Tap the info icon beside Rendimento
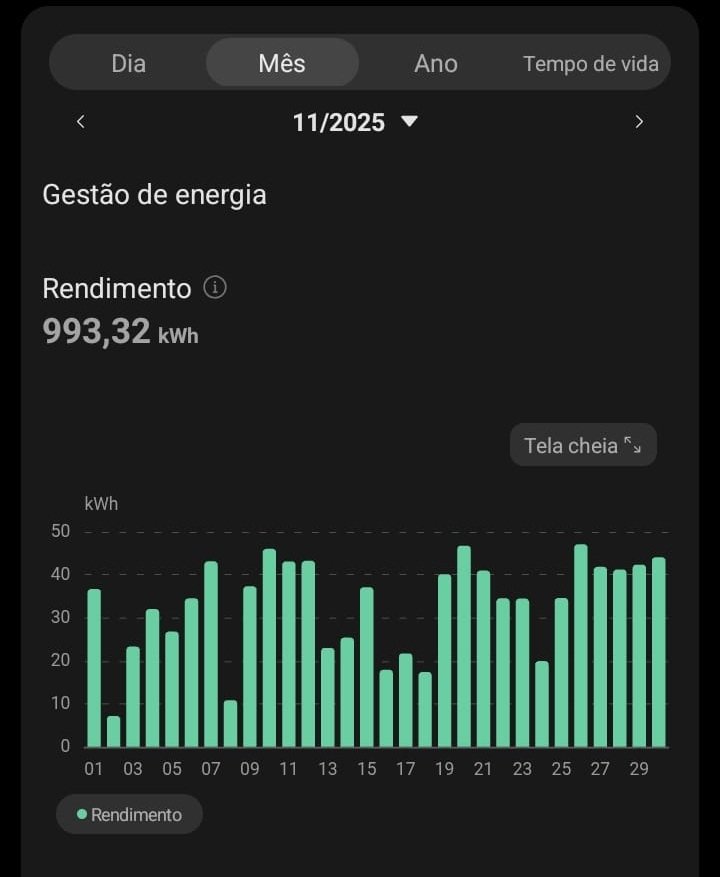The image size is (720, 877). click(215, 288)
